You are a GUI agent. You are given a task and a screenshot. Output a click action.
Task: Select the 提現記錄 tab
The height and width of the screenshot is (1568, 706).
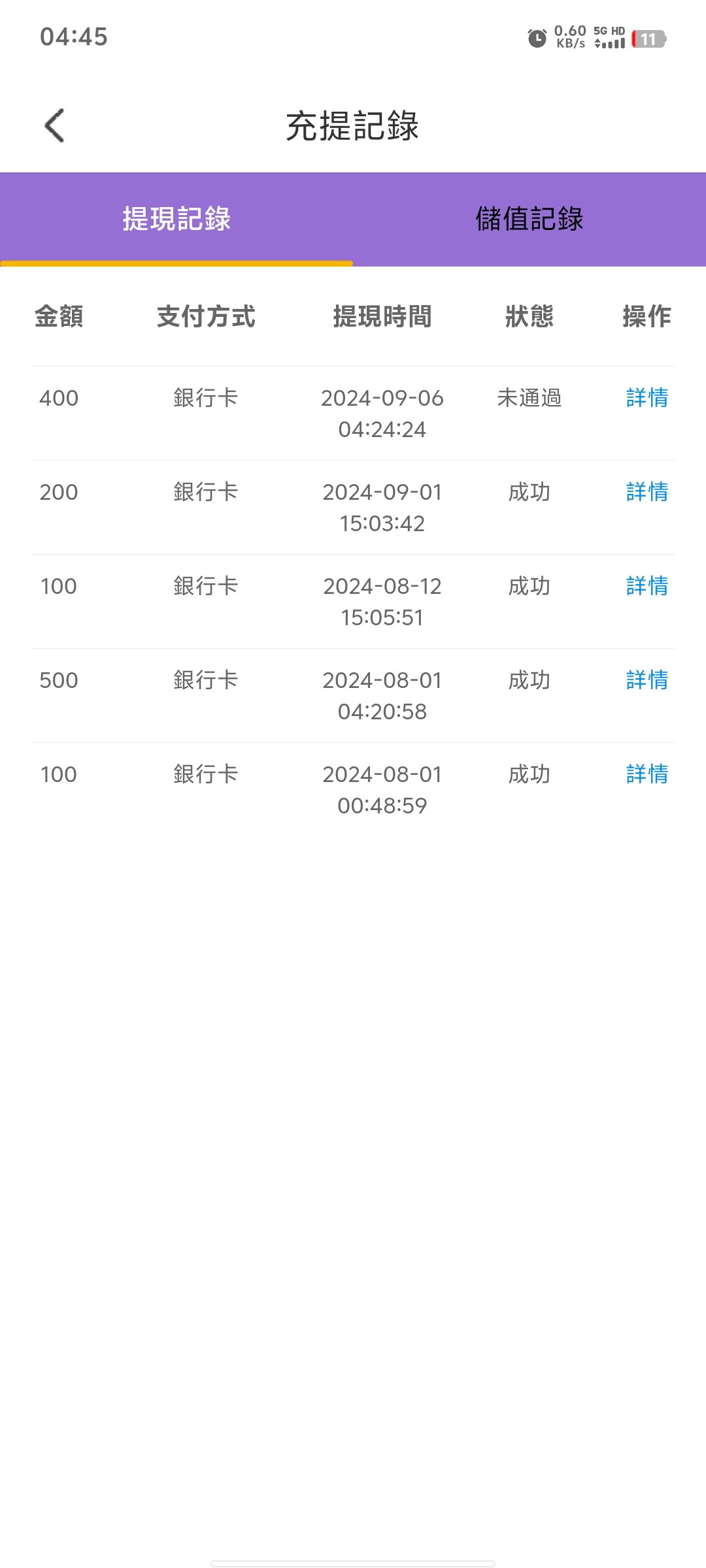[x=176, y=219]
